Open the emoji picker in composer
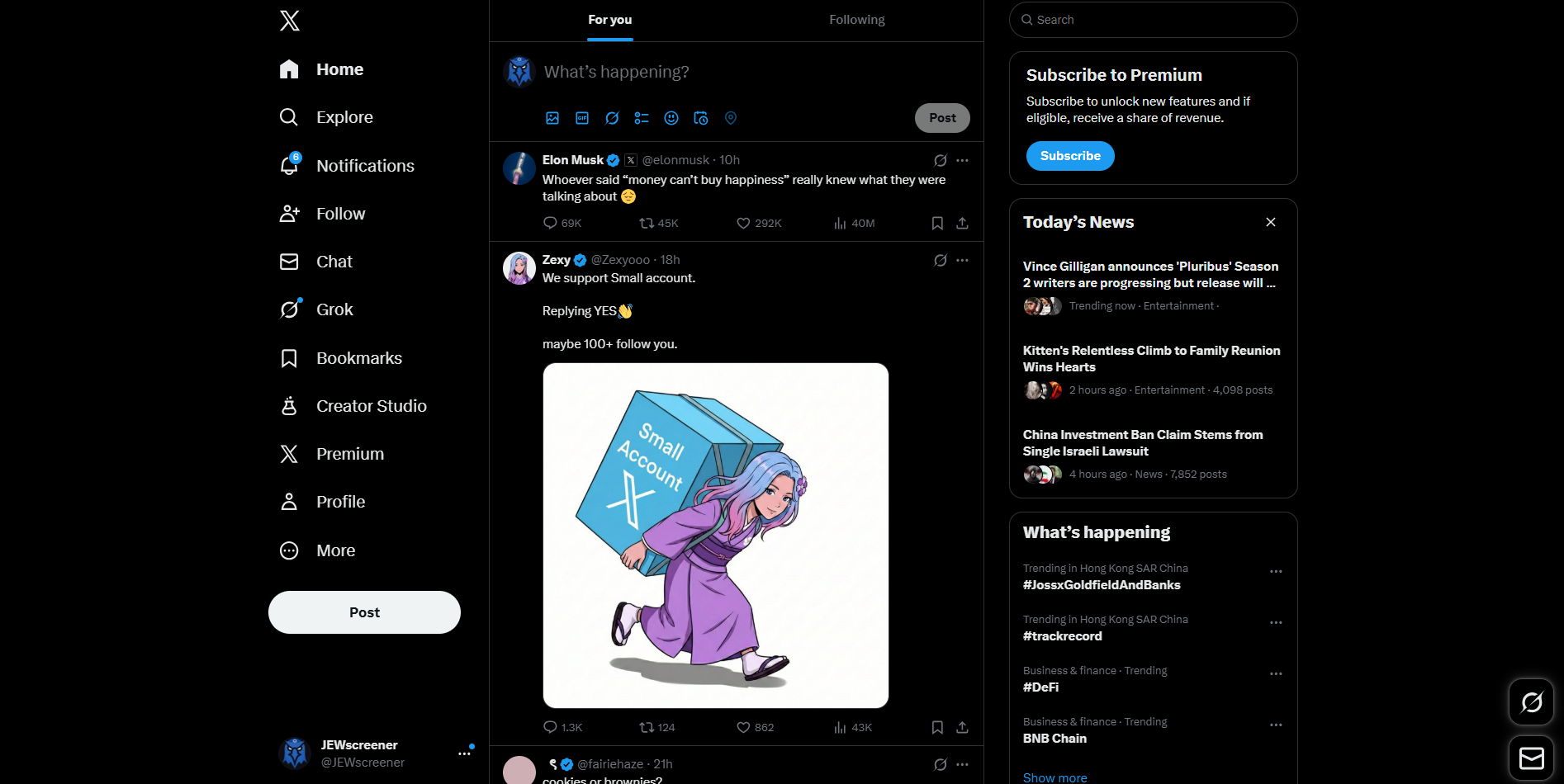Image resolution: width=1564 pixels, height=784 pixels. pos(671,118)
